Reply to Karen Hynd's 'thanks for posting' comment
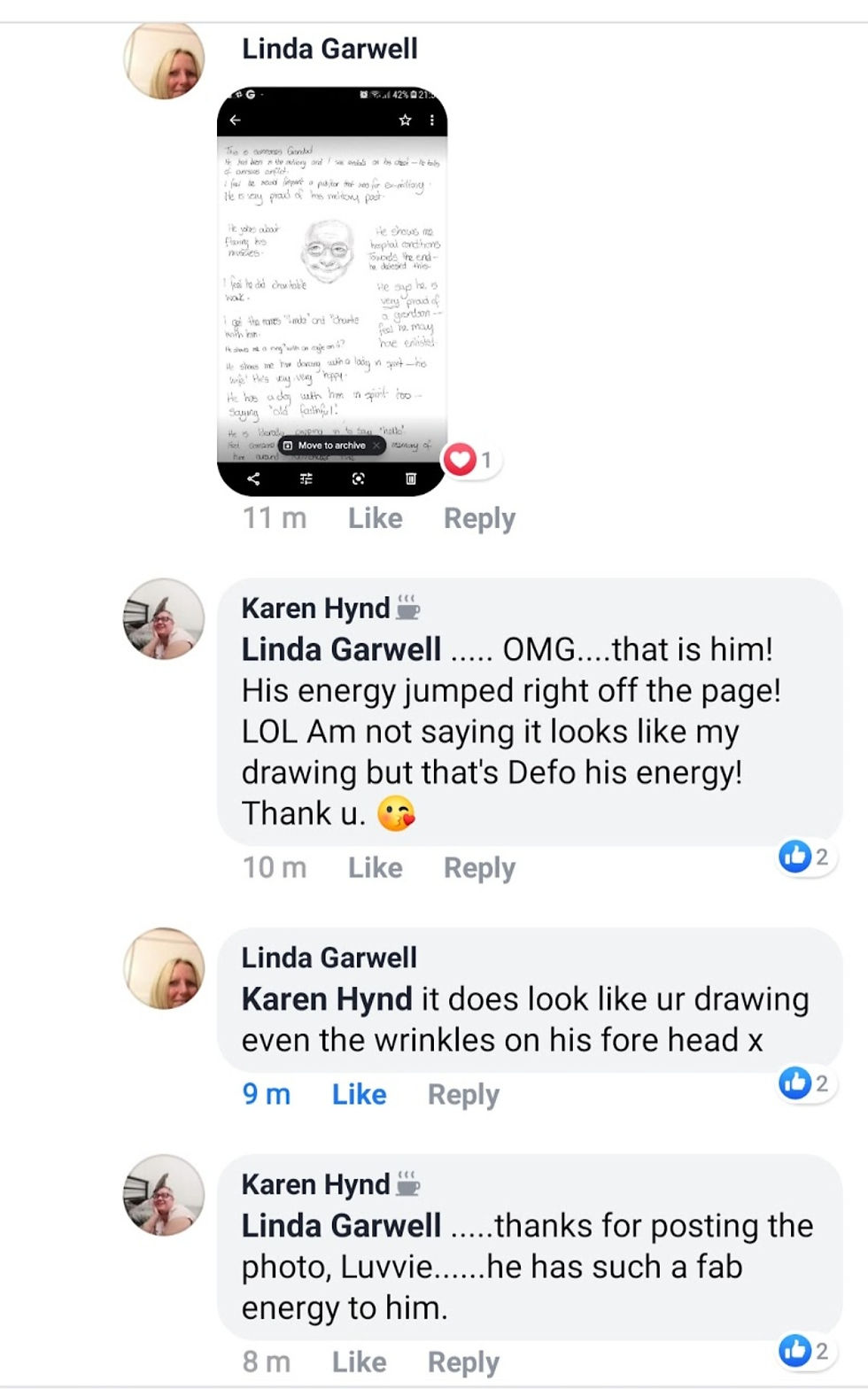This screenshot has height=1389, width=868. pos(463,1362)
